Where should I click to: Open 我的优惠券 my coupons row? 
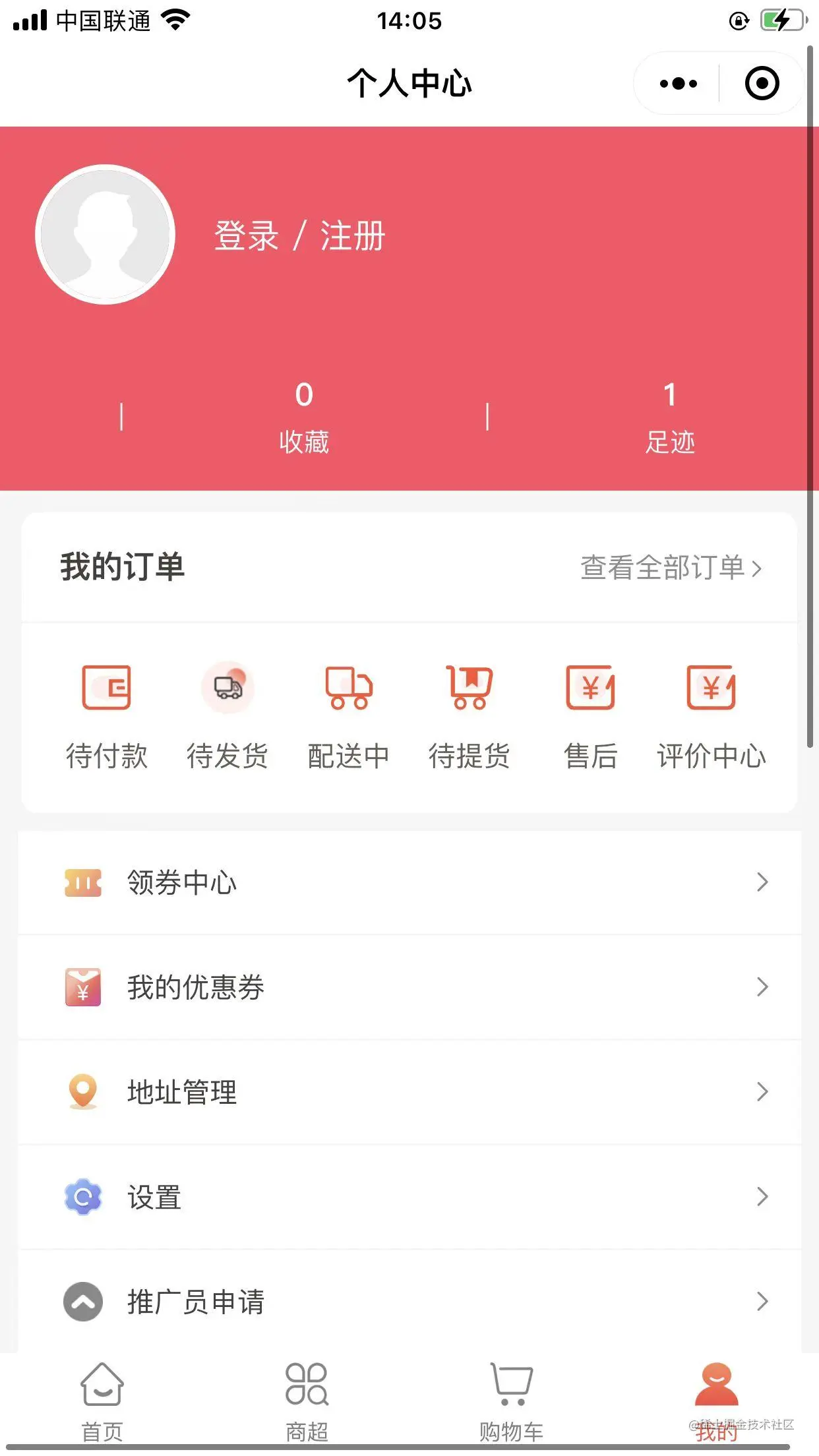409,987
